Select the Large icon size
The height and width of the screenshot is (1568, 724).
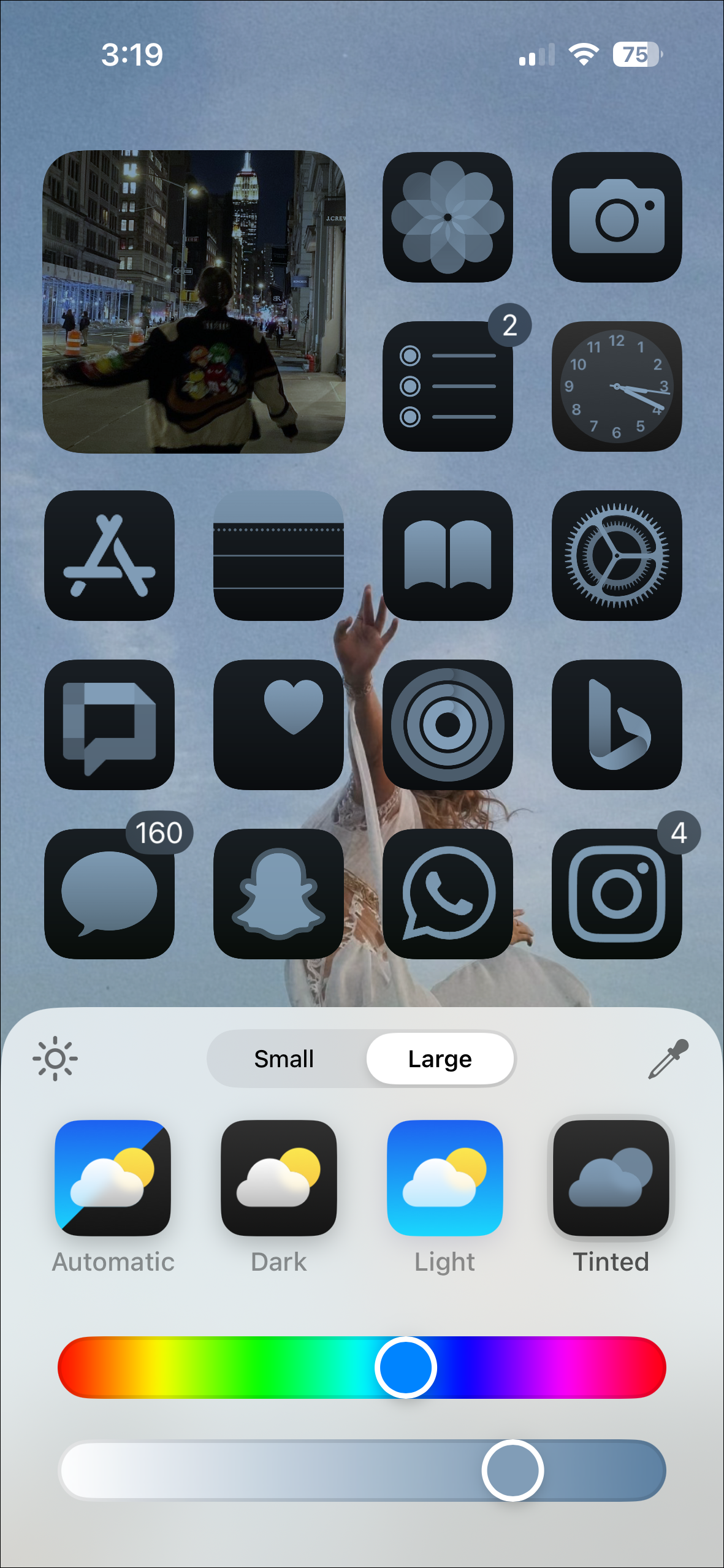(x=440, y=1059)
